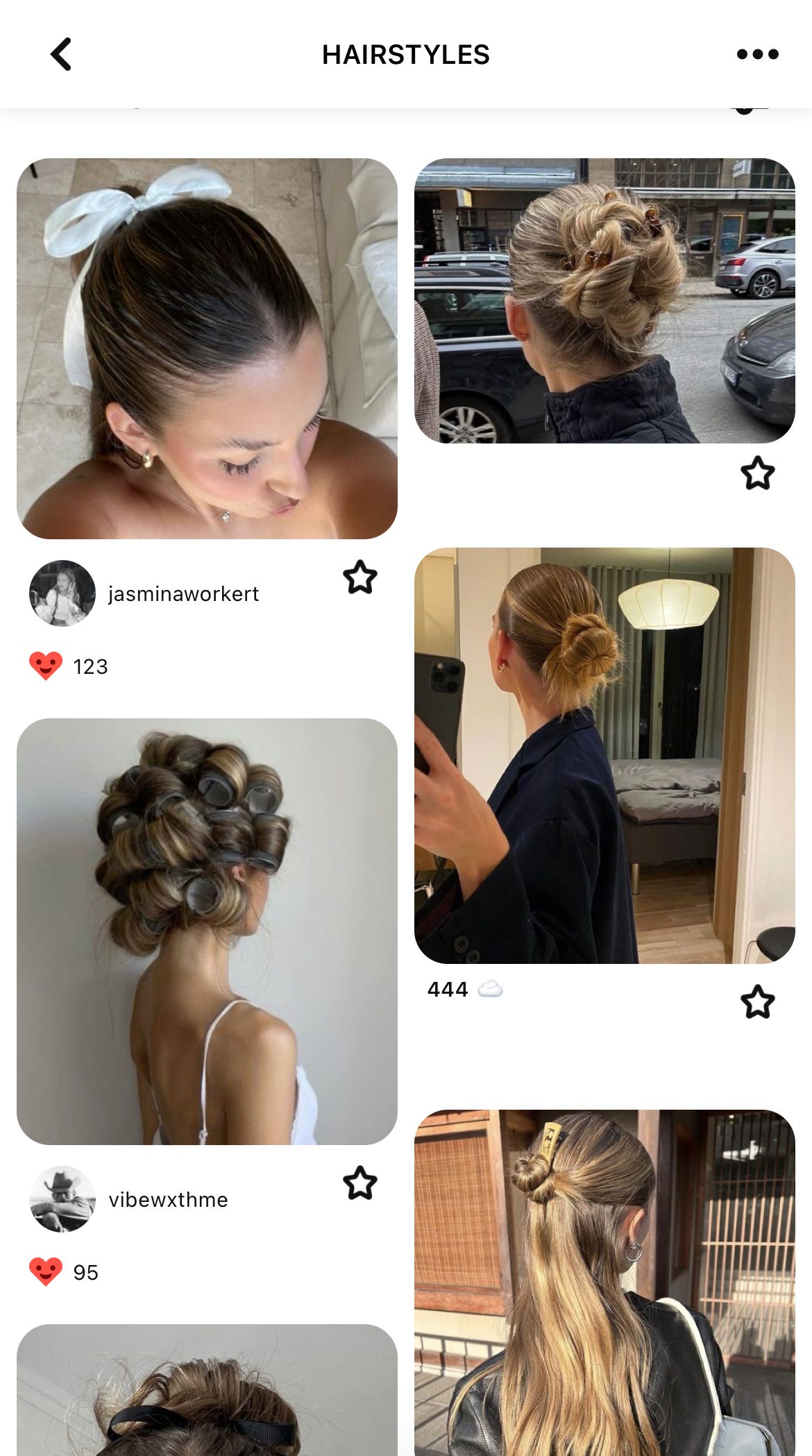The image size is (812, 1456).
Task: Like jasminaworkert's post with 123 hearts
Action: coord(46,666)
